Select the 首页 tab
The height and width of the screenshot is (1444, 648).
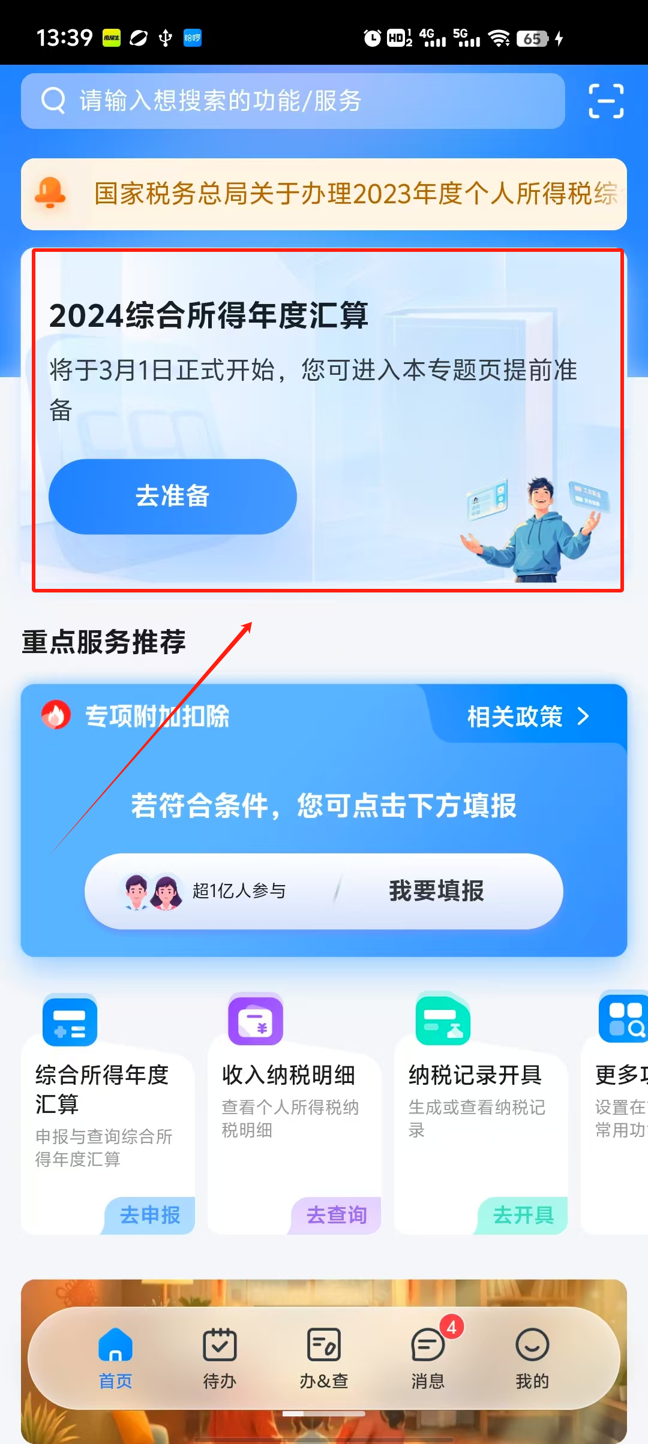pyautogui.click(x=115, y=1358)
